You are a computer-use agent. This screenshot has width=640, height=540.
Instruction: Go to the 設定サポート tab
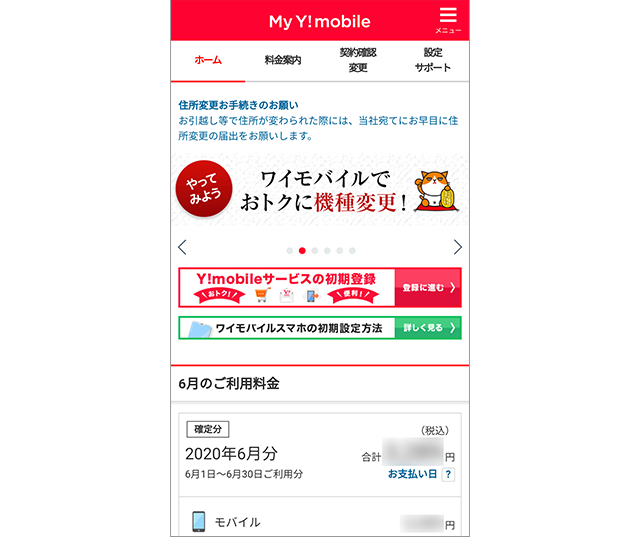(x=432, y=60)
